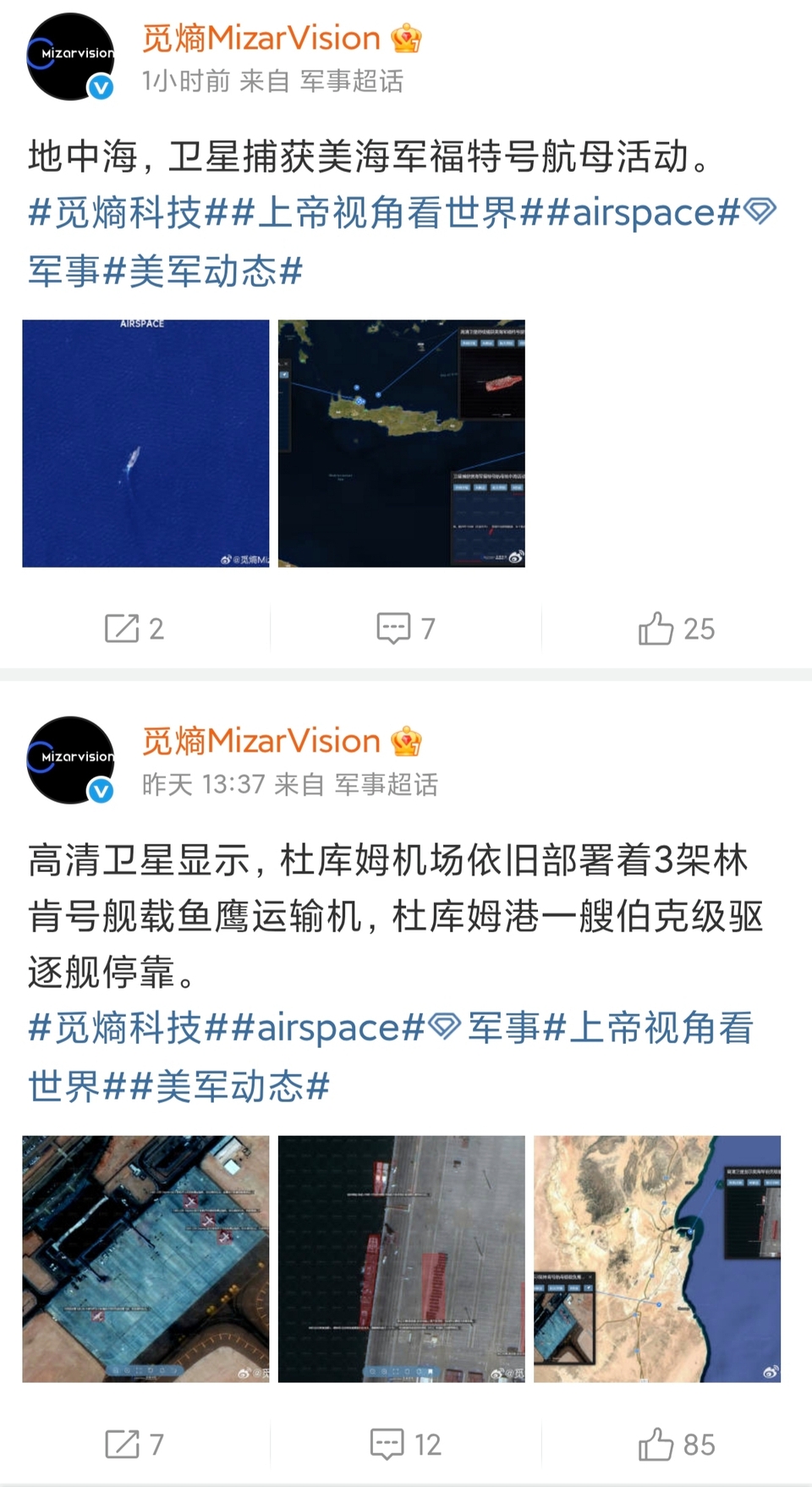
Task: Open MizarVision avatar on the 杜库姆 post
Action: pyautogui.click(x=70, y=760)
